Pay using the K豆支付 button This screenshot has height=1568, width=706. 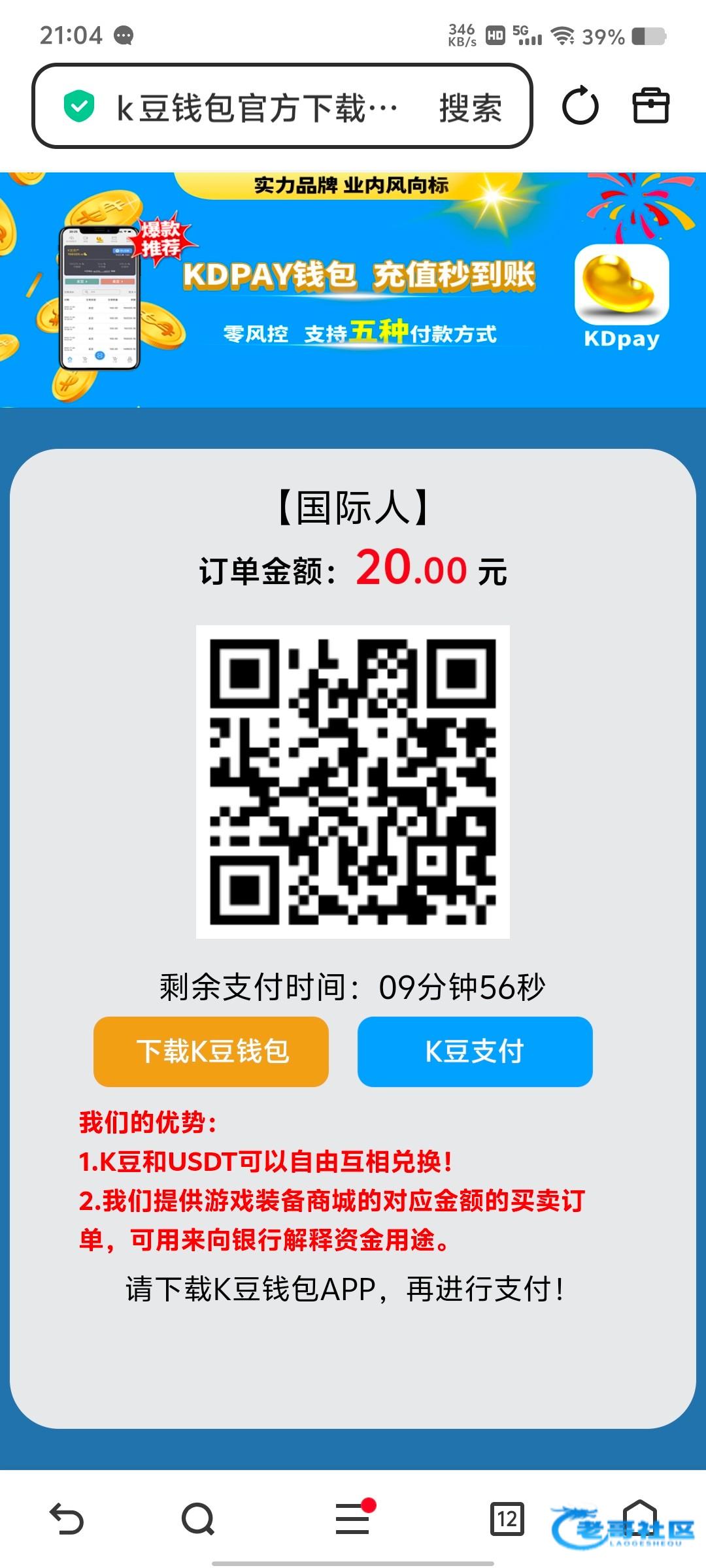pyautogui.click(x=475, y=1051)
